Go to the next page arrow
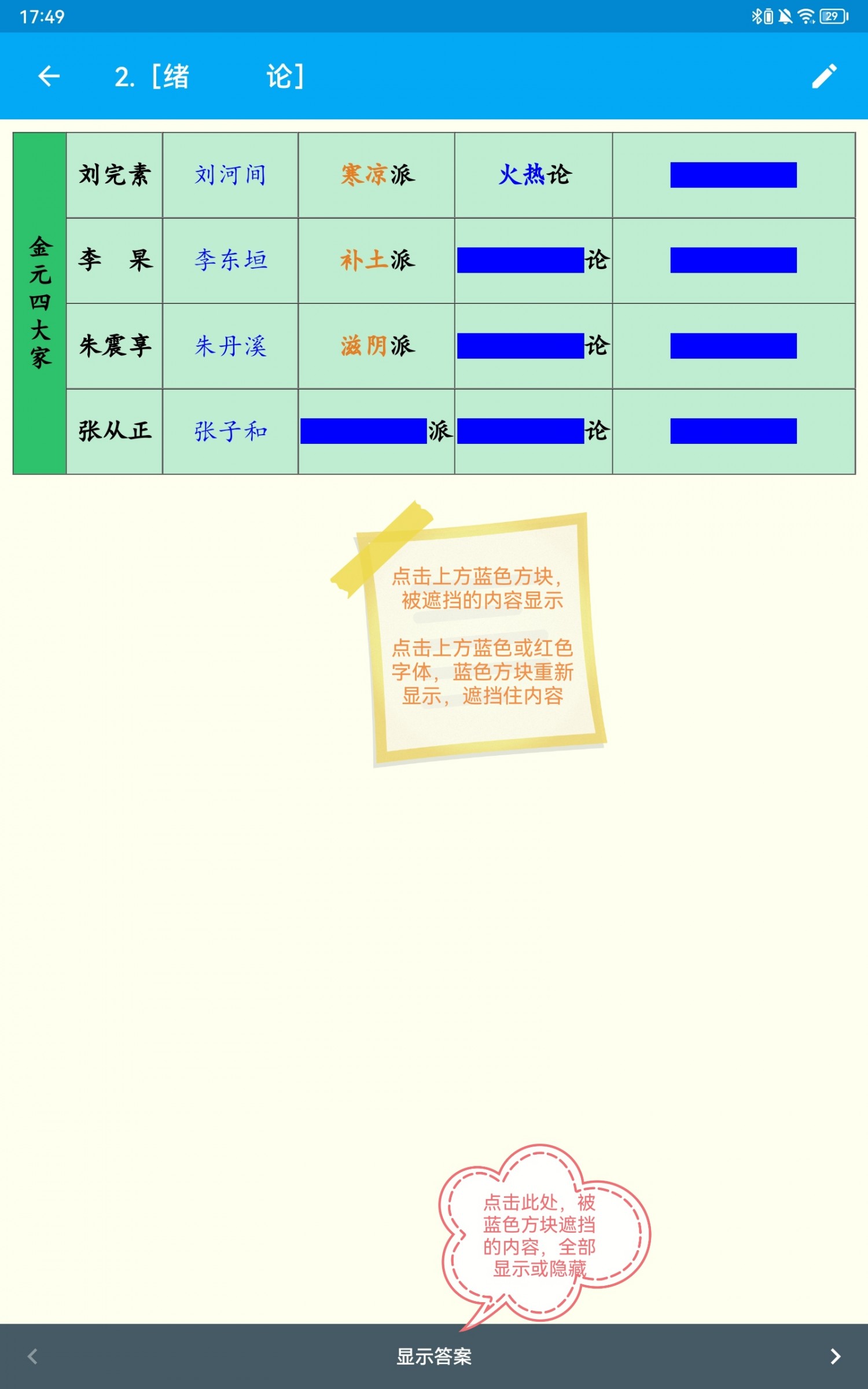The height and width of the screenshot is (1389, 868). pos(835,1356)
